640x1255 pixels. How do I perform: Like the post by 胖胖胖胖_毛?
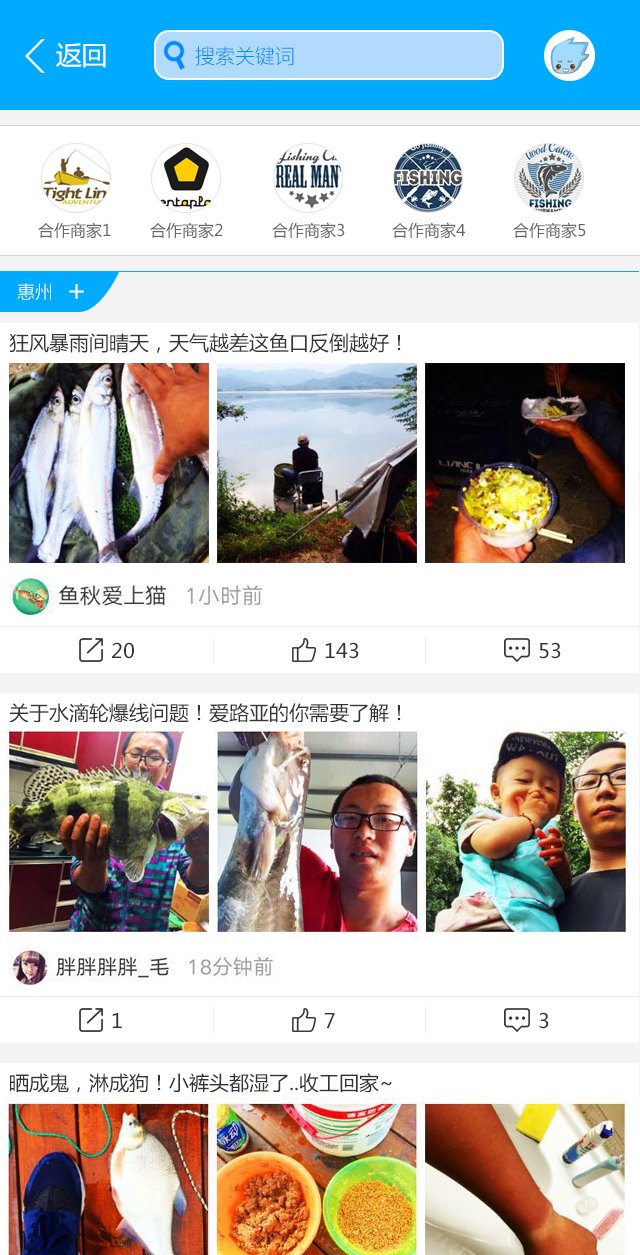[x=313, y=1021]
